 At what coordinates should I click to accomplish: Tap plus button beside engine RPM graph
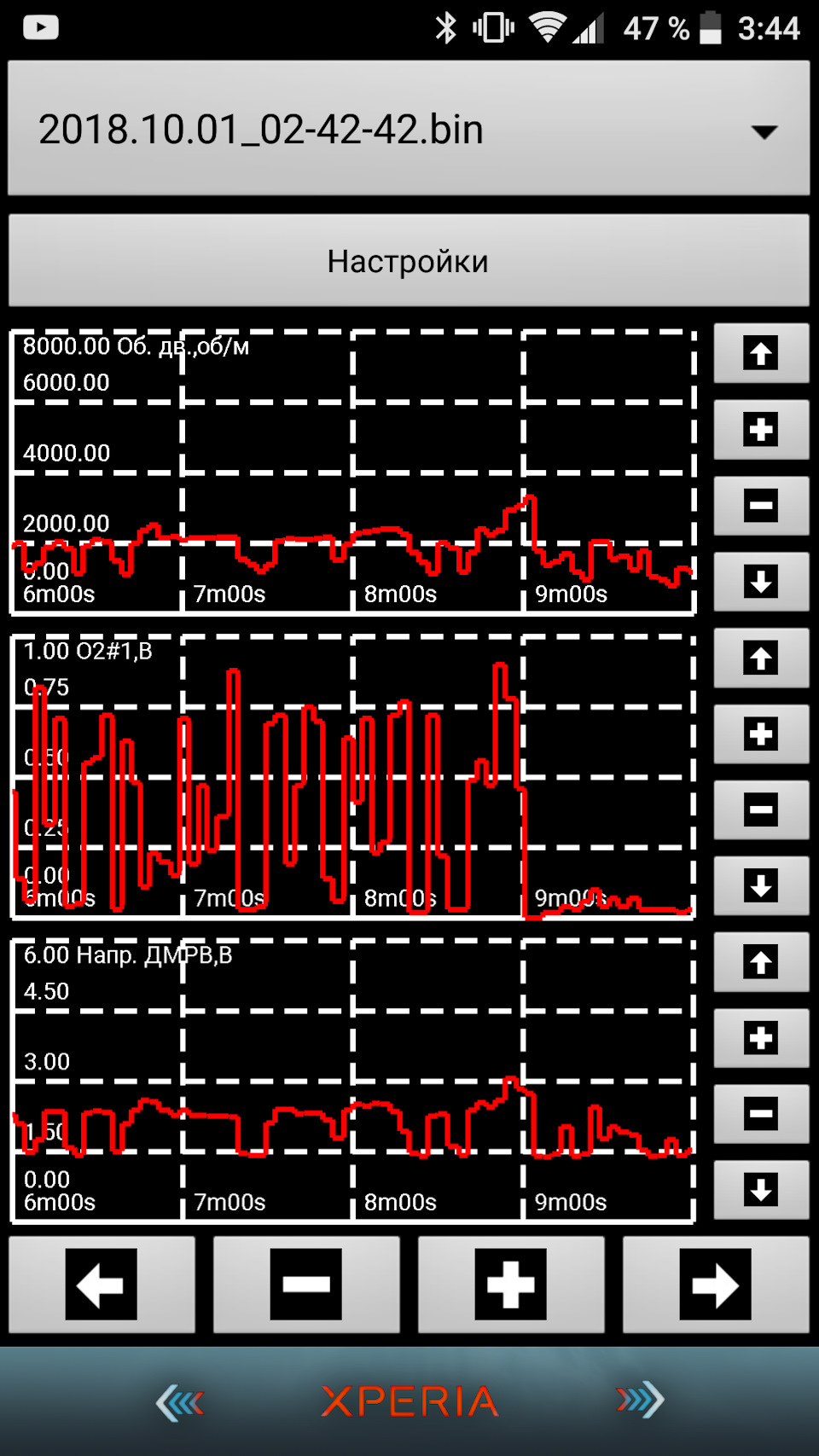[760, 429]
